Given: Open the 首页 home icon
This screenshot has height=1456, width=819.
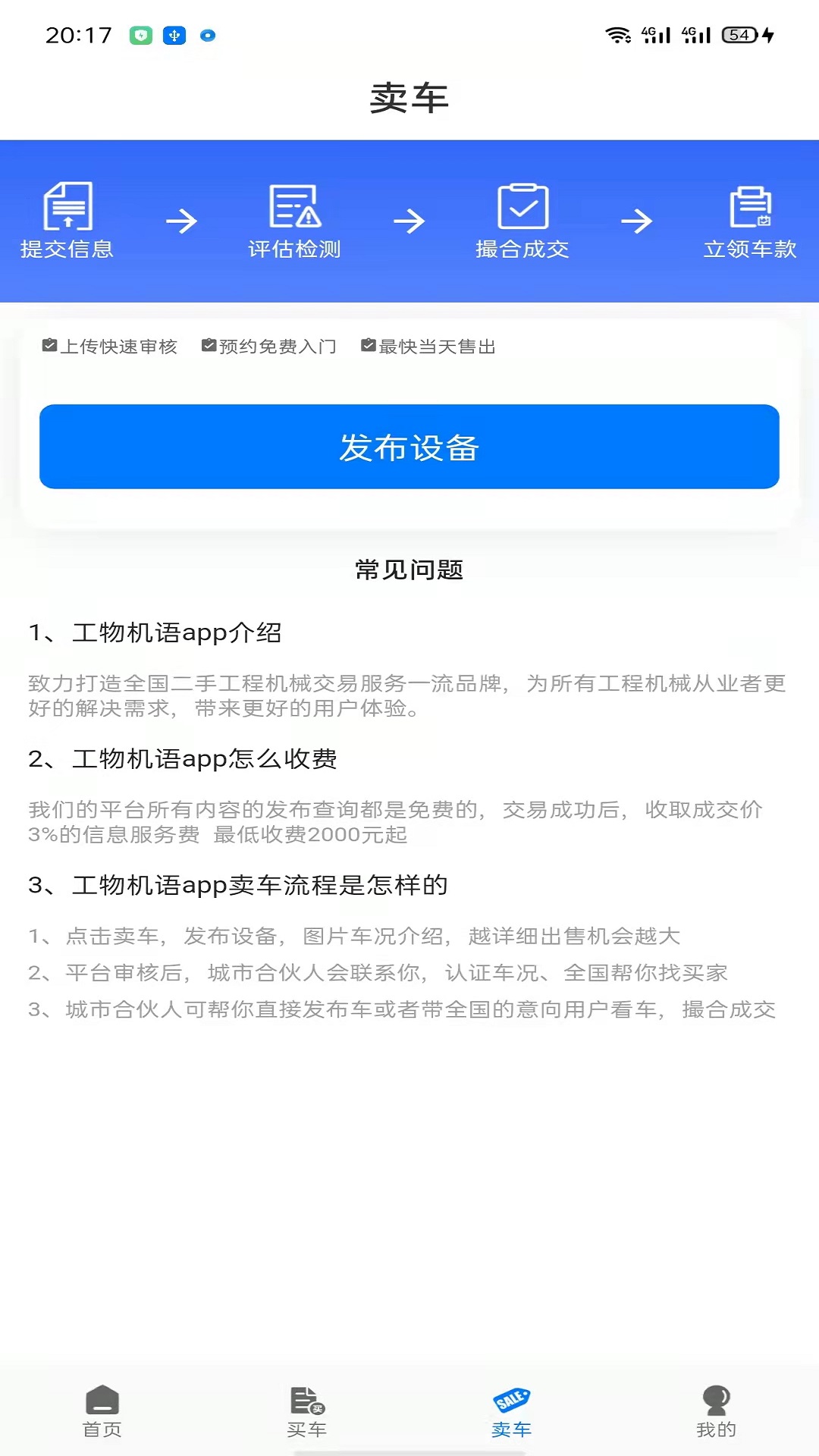Looking at the screenshot, I should tap(102, 1408).
